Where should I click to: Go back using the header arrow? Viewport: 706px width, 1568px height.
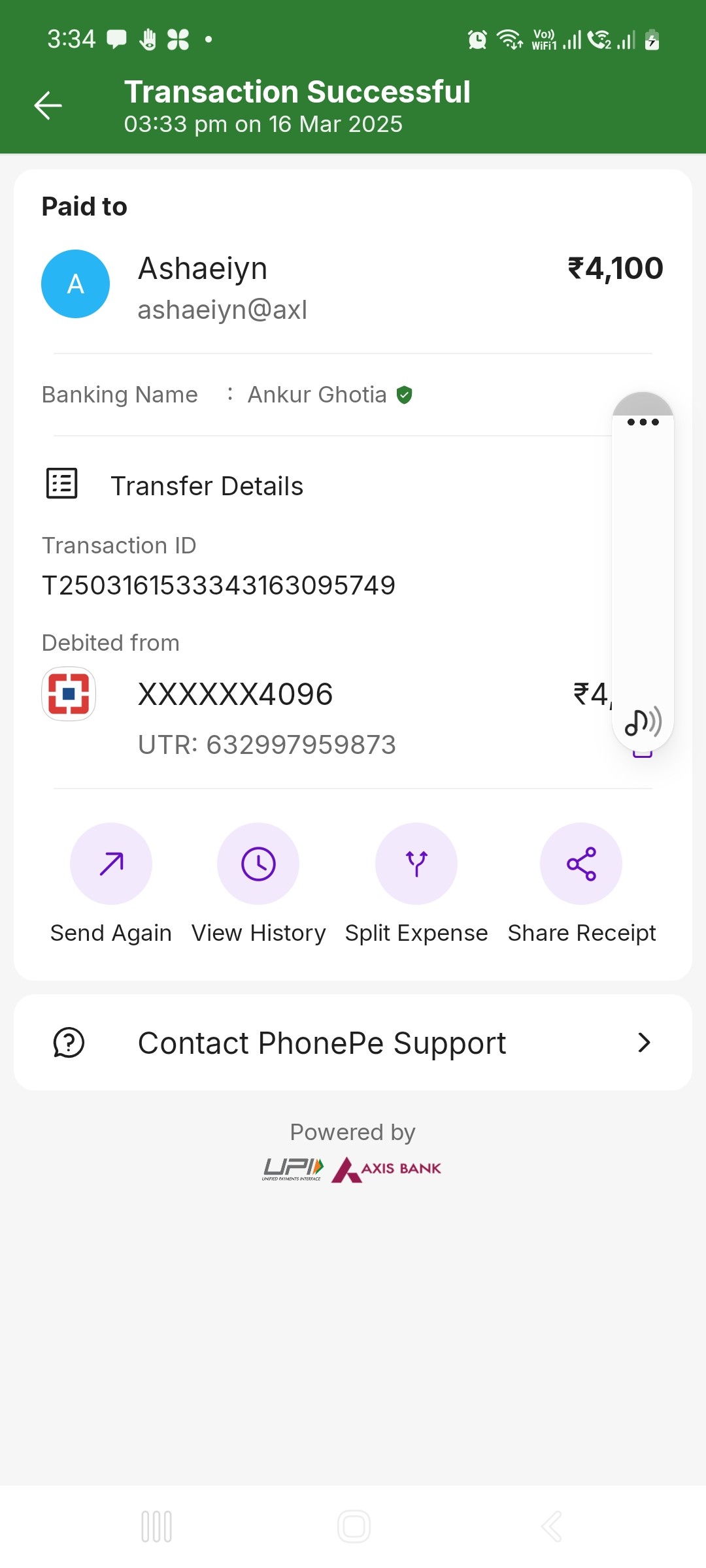click(x=48, y=106)
